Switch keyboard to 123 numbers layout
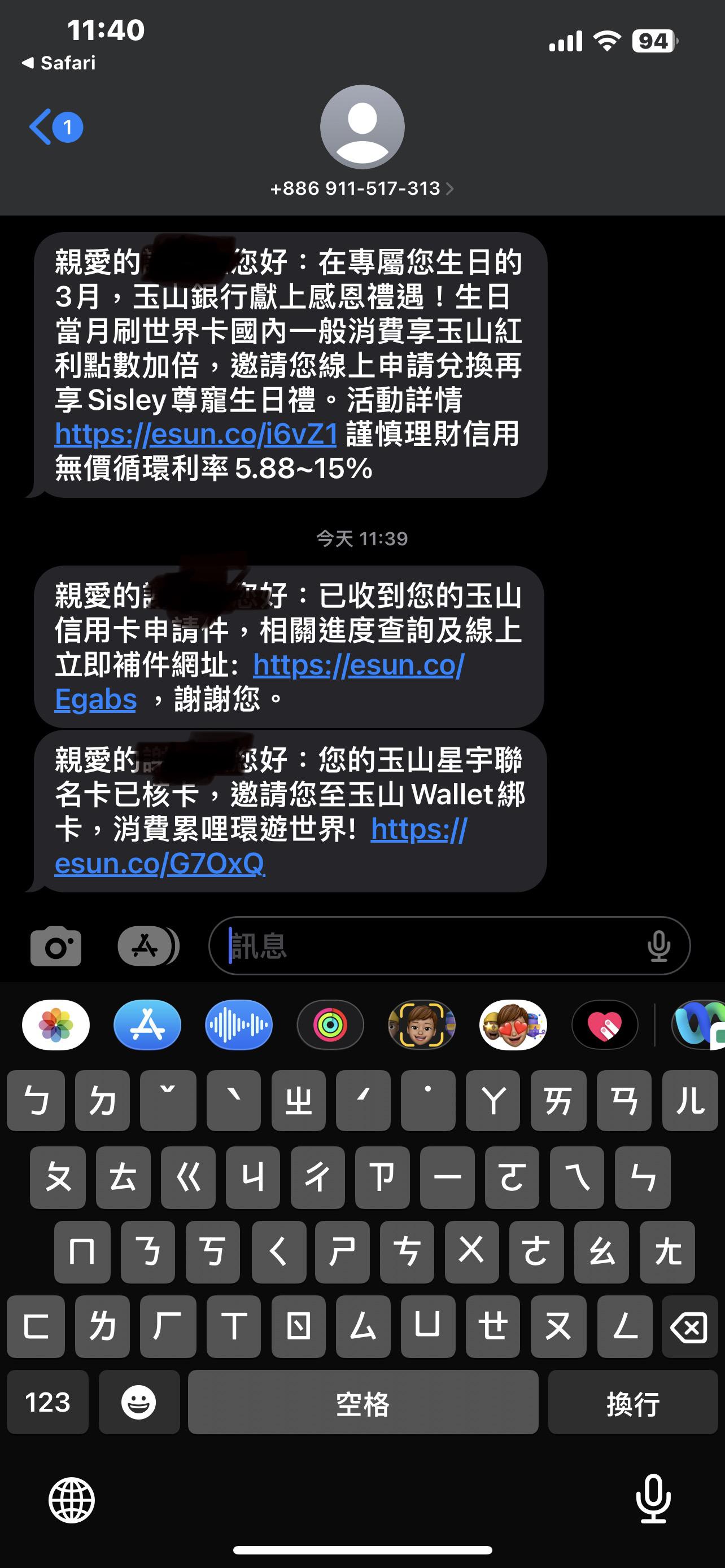The height and width of the screenshot is (1568, 725). click(47, 1403)
